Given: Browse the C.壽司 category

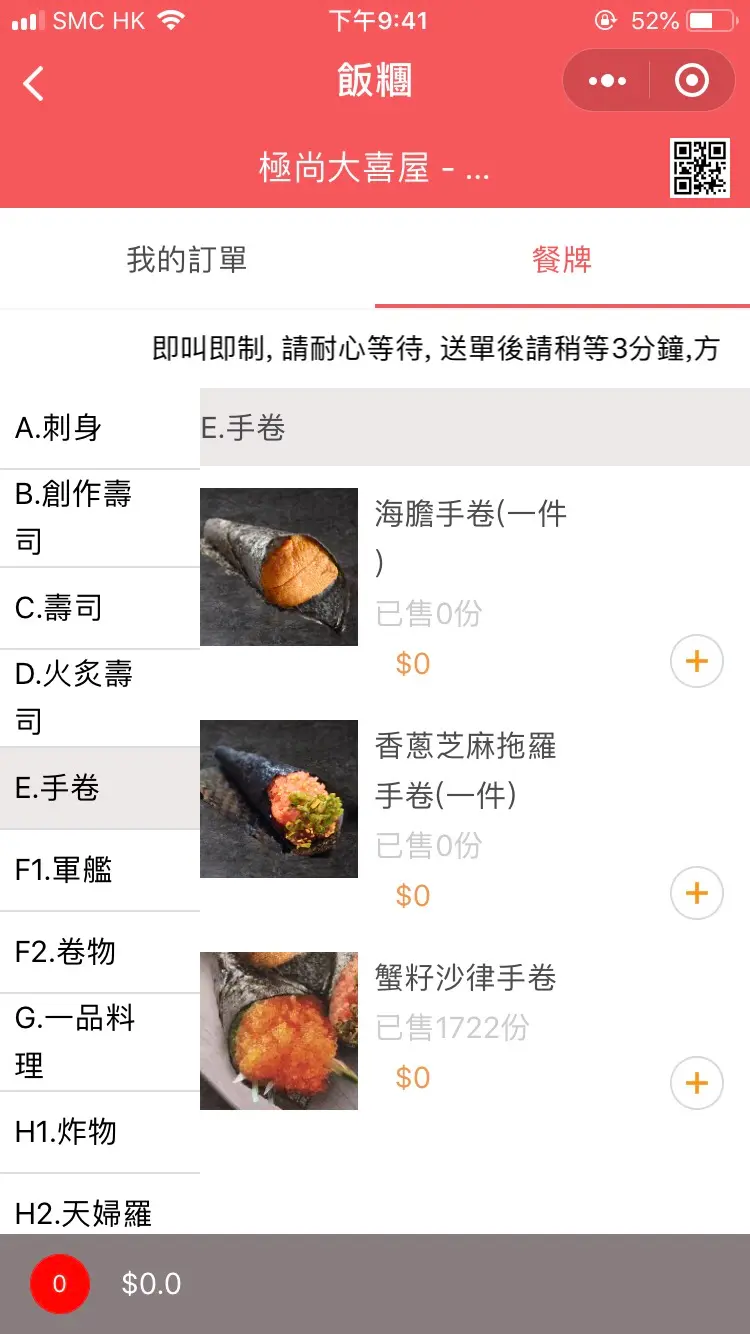Looking at the screenshot, I should 100,608.
